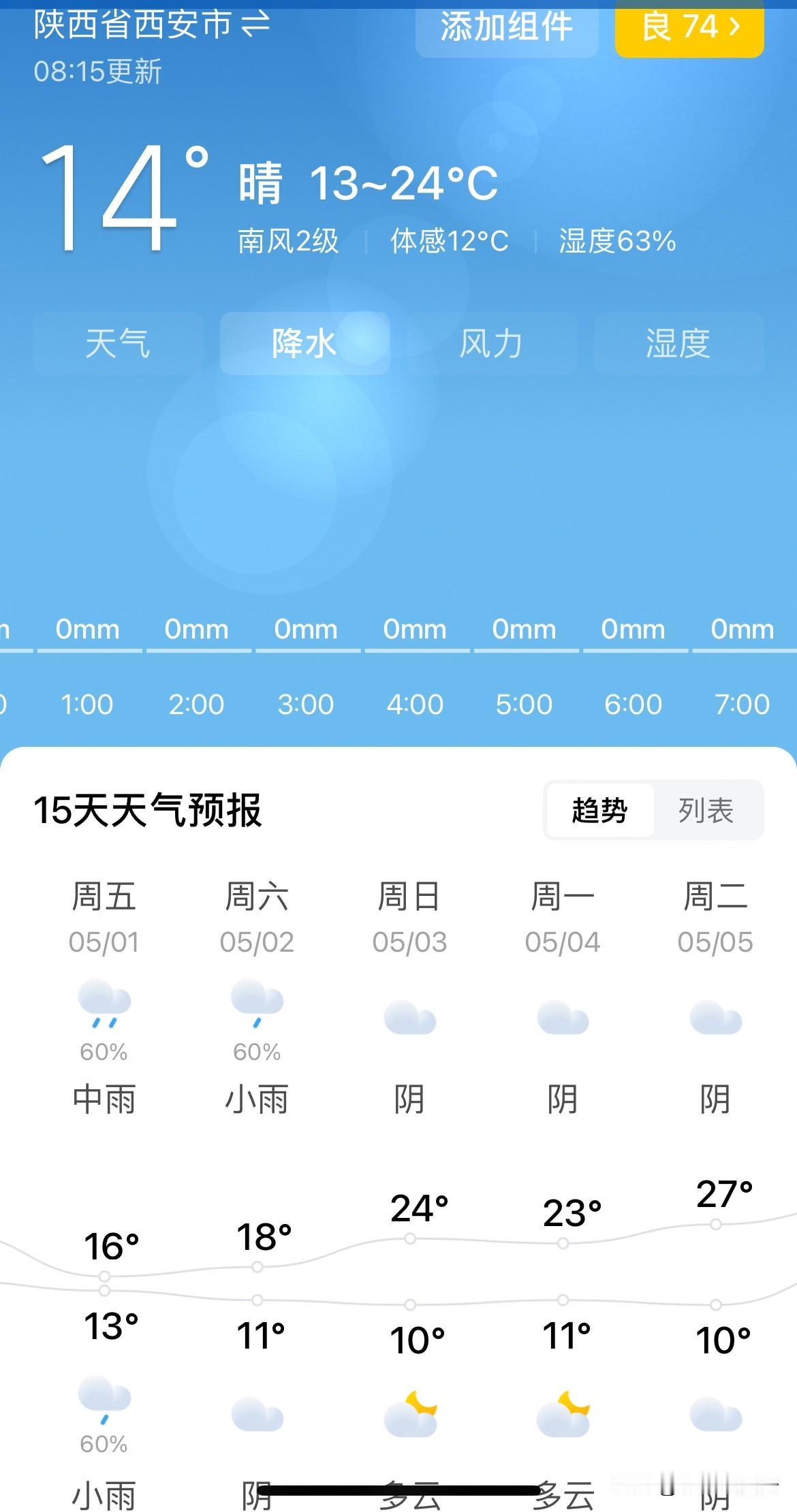Screen dimensions: 797x1512
Task: Open the 天气 overview section
Action: pos(118,344)
